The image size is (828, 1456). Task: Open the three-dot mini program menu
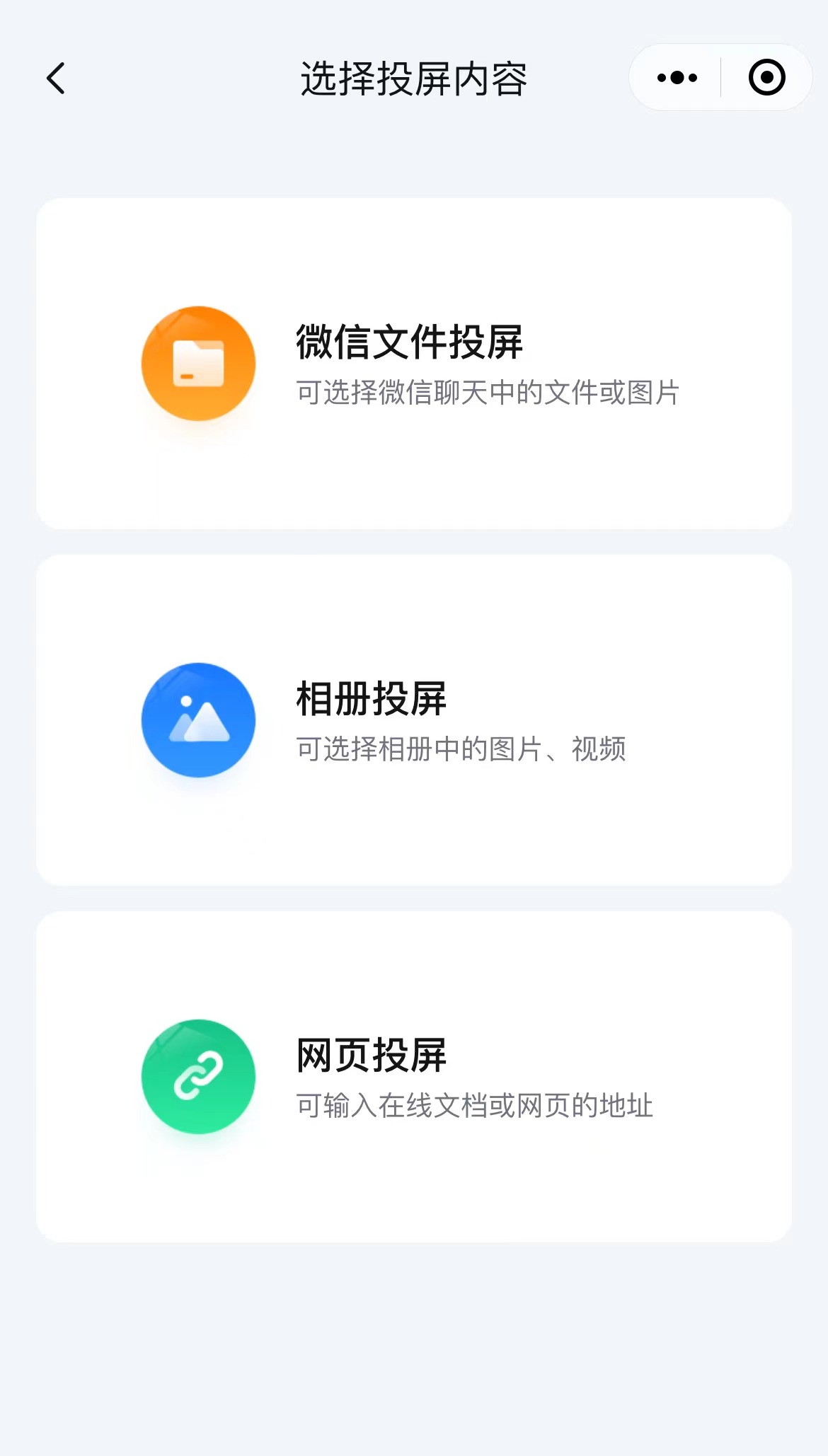(677, 77)
